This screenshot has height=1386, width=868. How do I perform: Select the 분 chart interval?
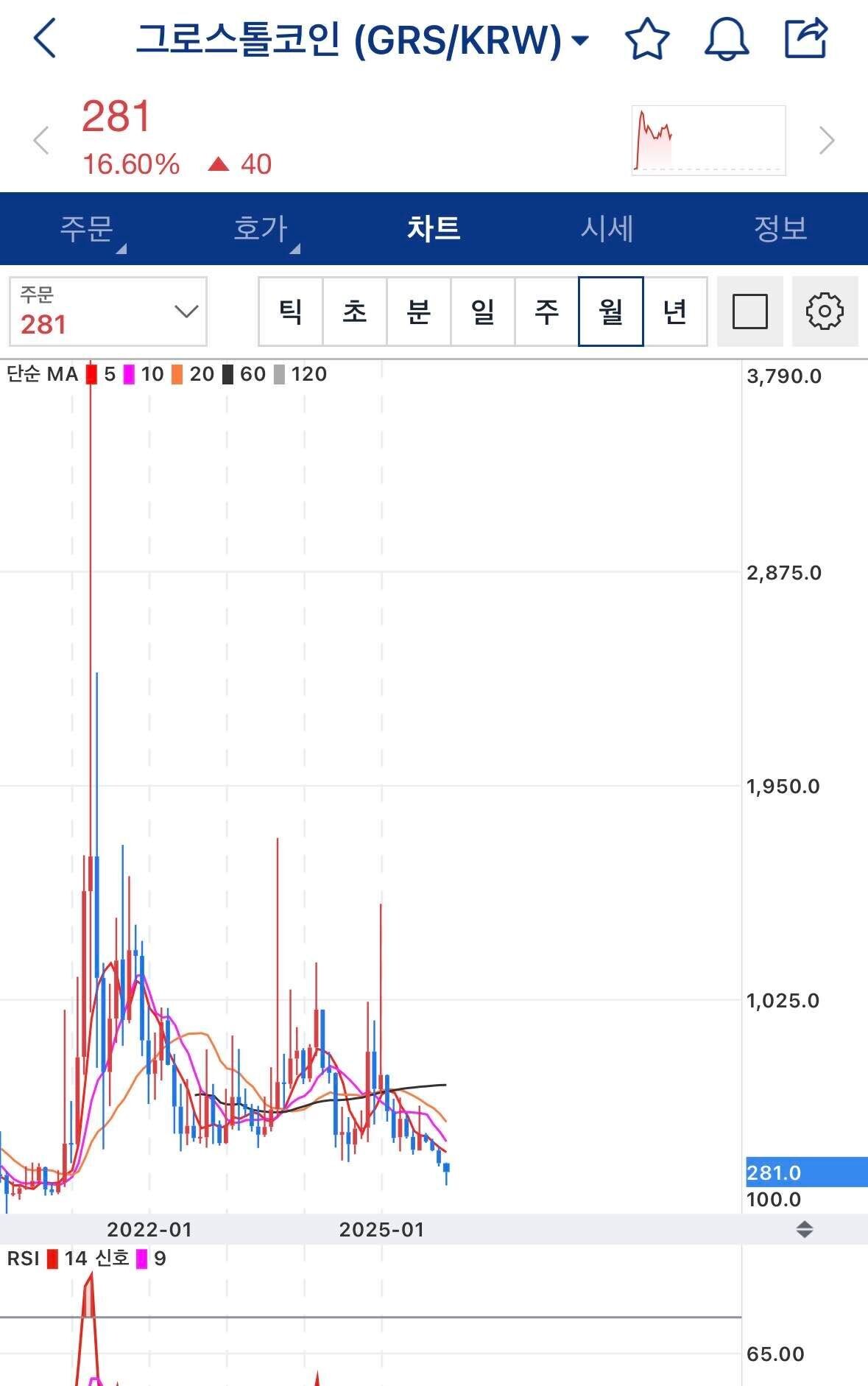pyautogui.click(x=419, y=312)
